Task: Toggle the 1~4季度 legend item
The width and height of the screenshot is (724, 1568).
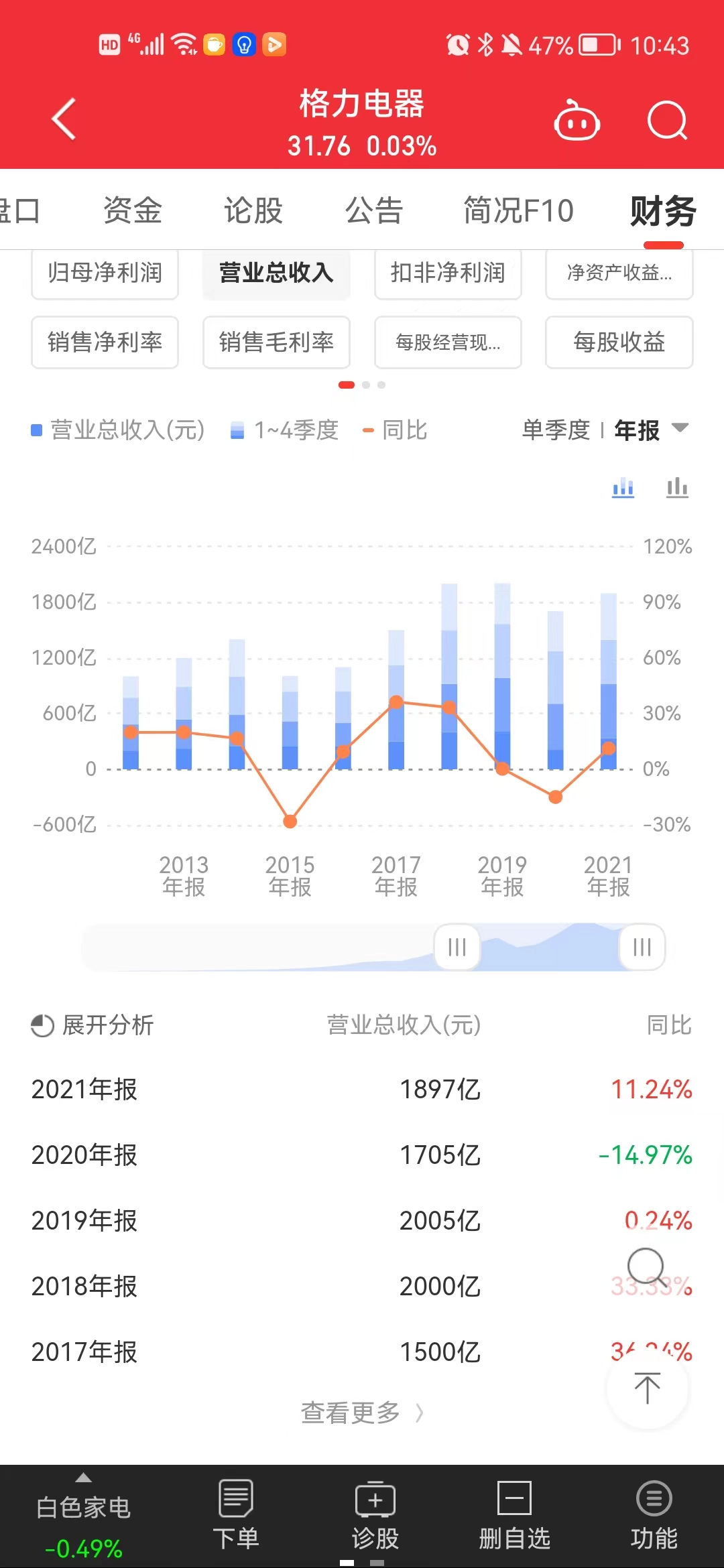Action: [285, 431]
